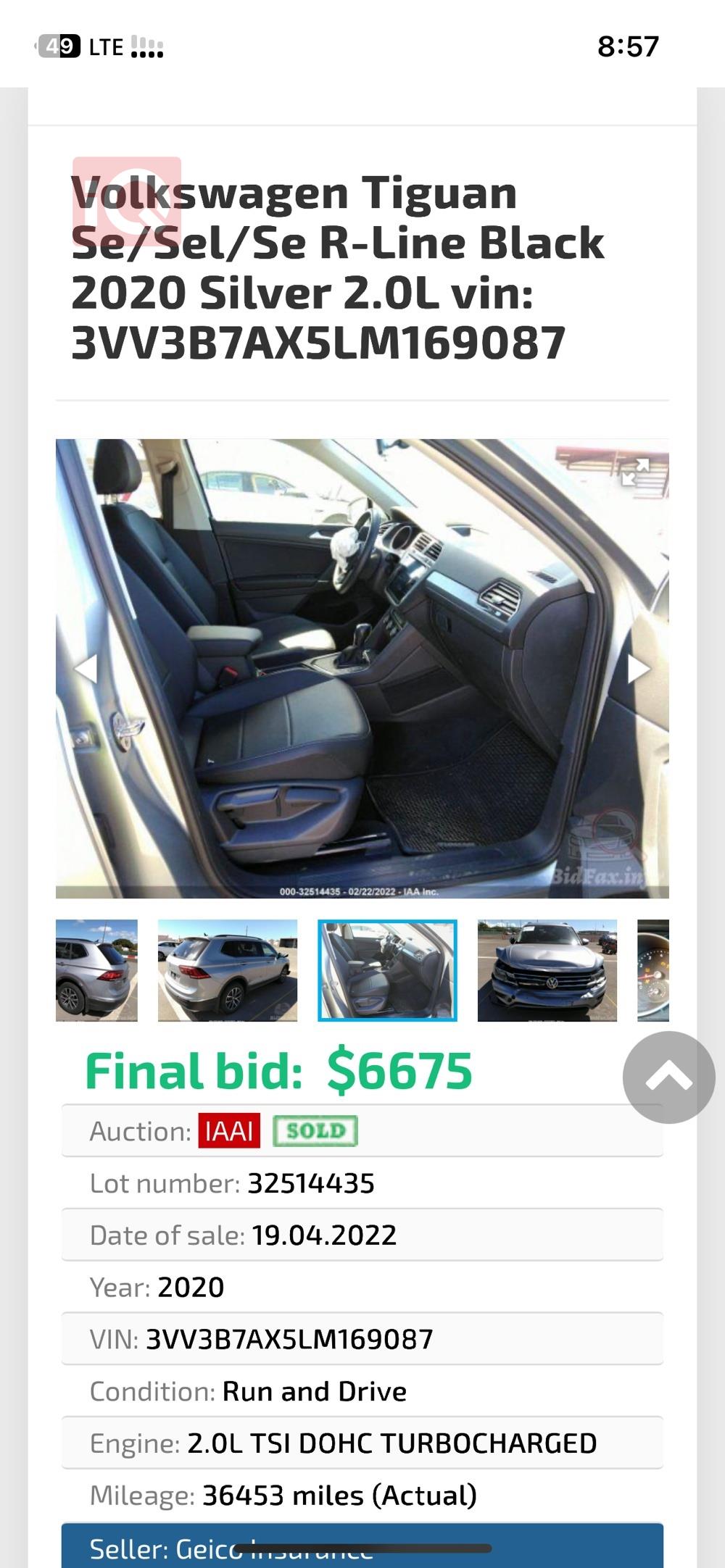
Task: Show the previous car photo
Action: point(86,668)
